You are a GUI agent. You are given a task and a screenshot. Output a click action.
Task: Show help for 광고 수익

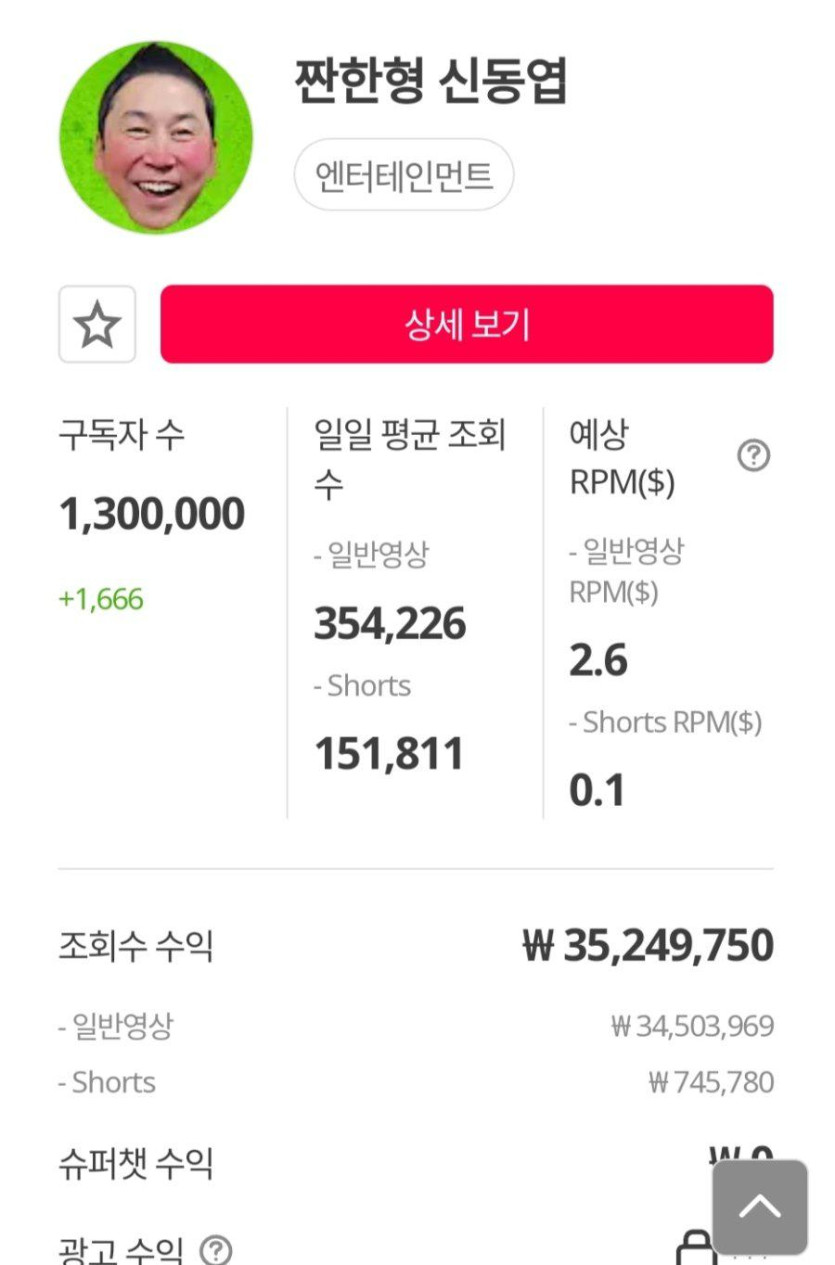[x=216, y=1250]
